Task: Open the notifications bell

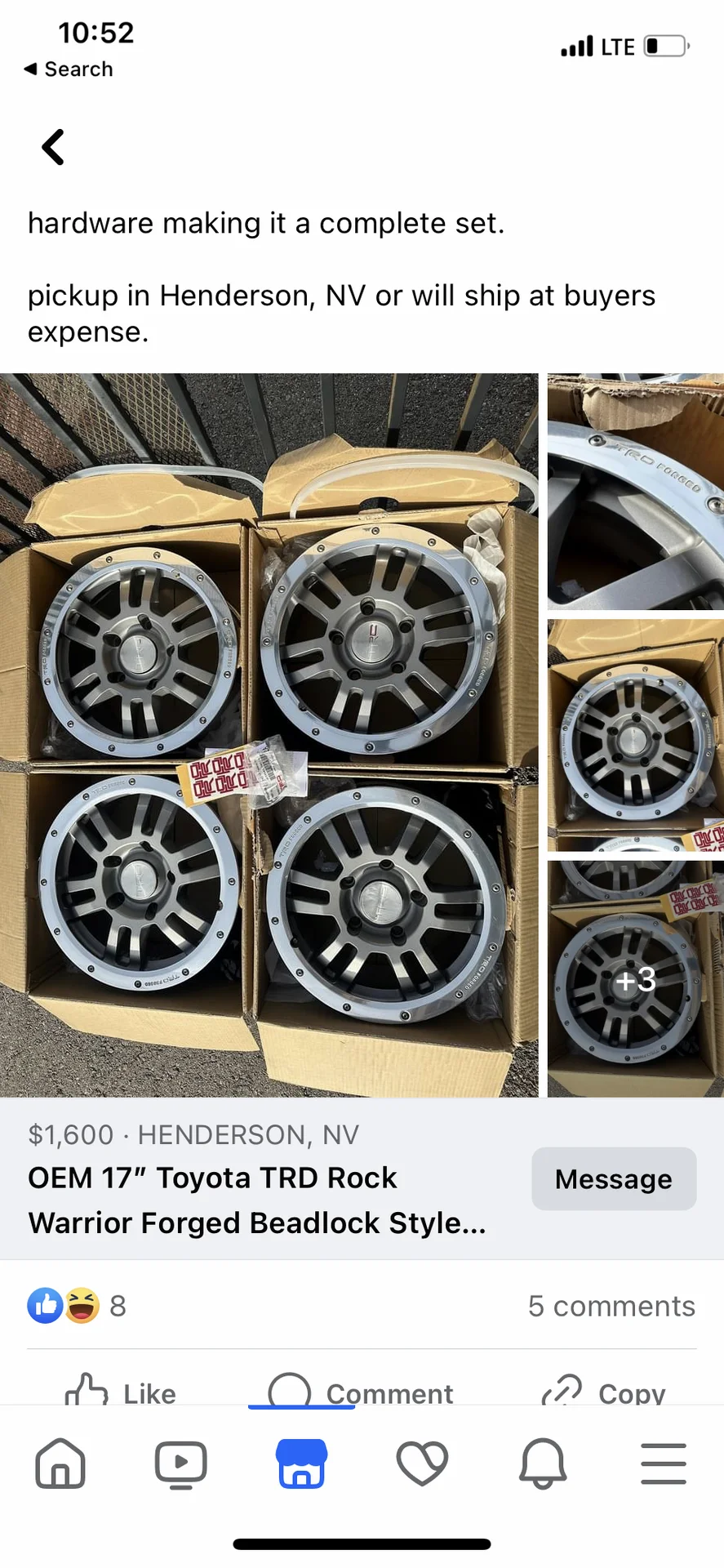Action: click(x=543, y=1463)
